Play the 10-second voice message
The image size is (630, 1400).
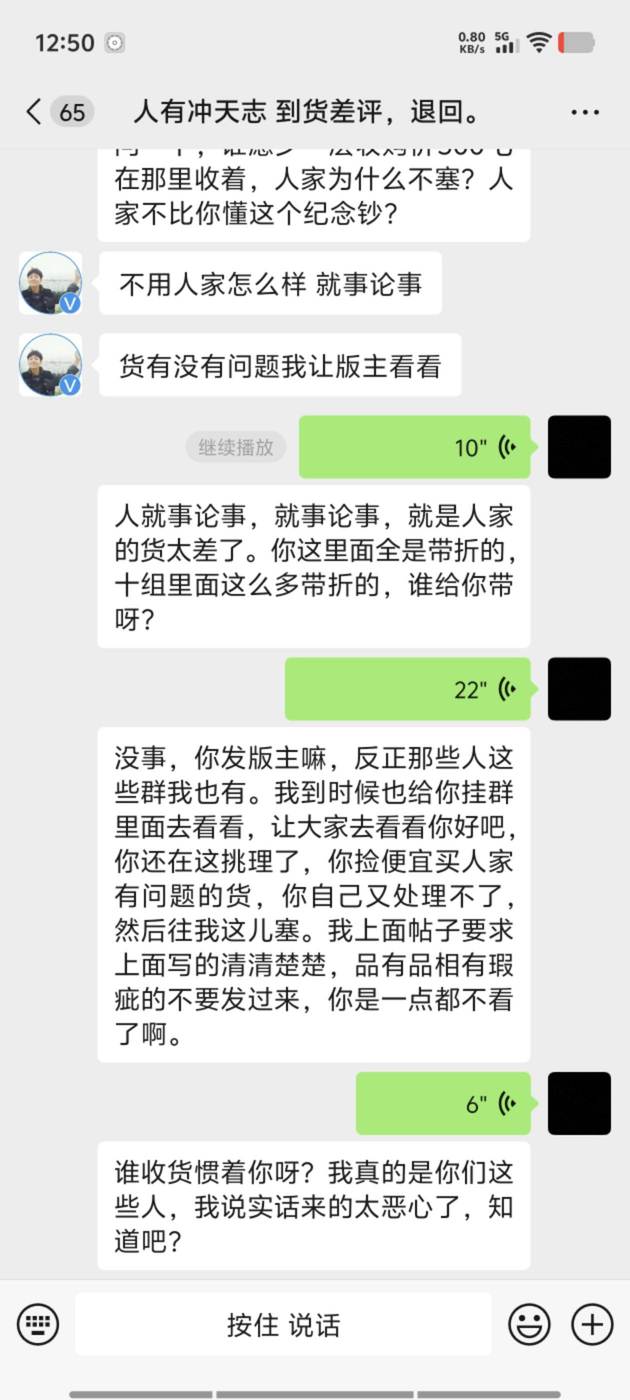point(415,447)
